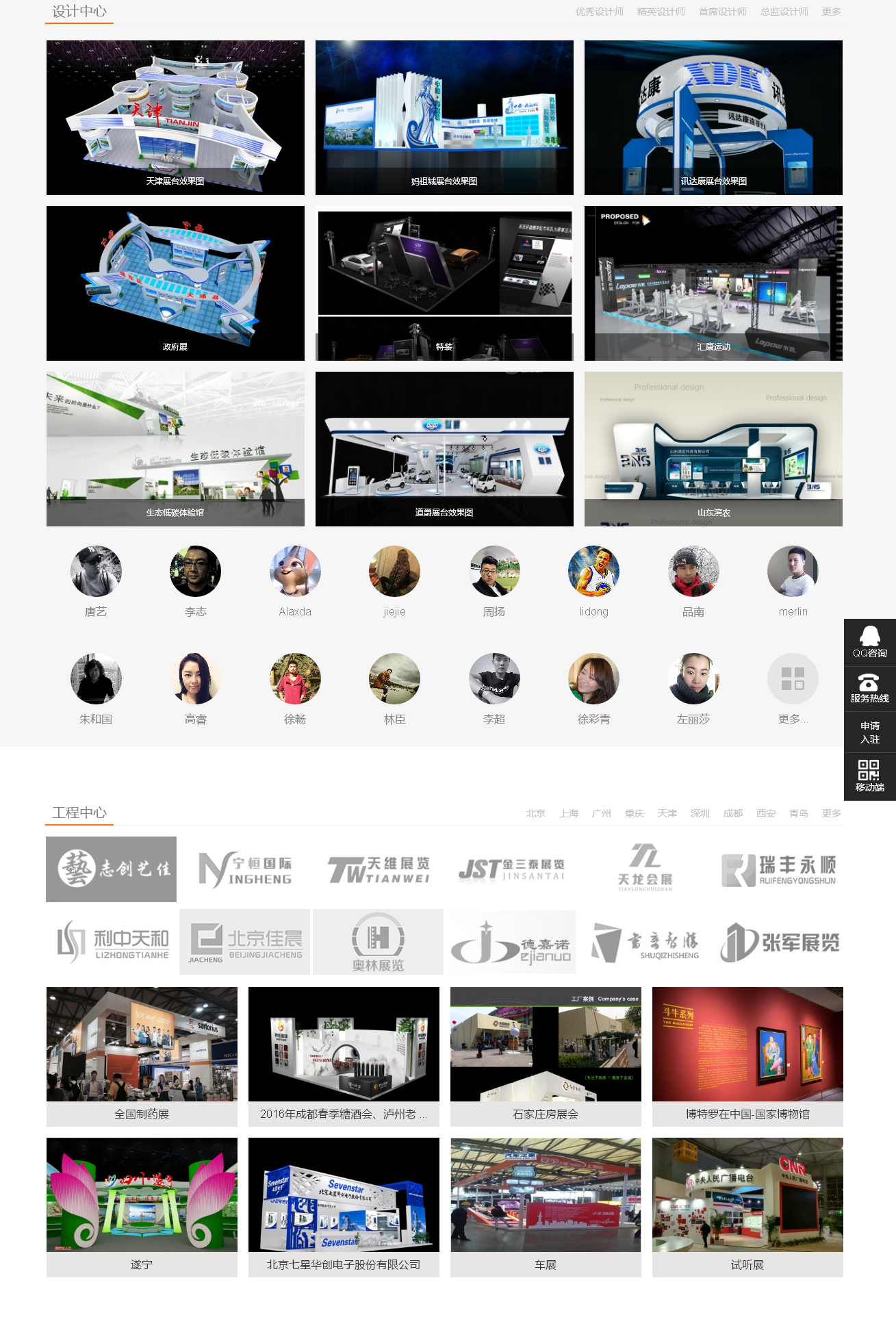Tap 申请入驻 side button

point(869,732)
